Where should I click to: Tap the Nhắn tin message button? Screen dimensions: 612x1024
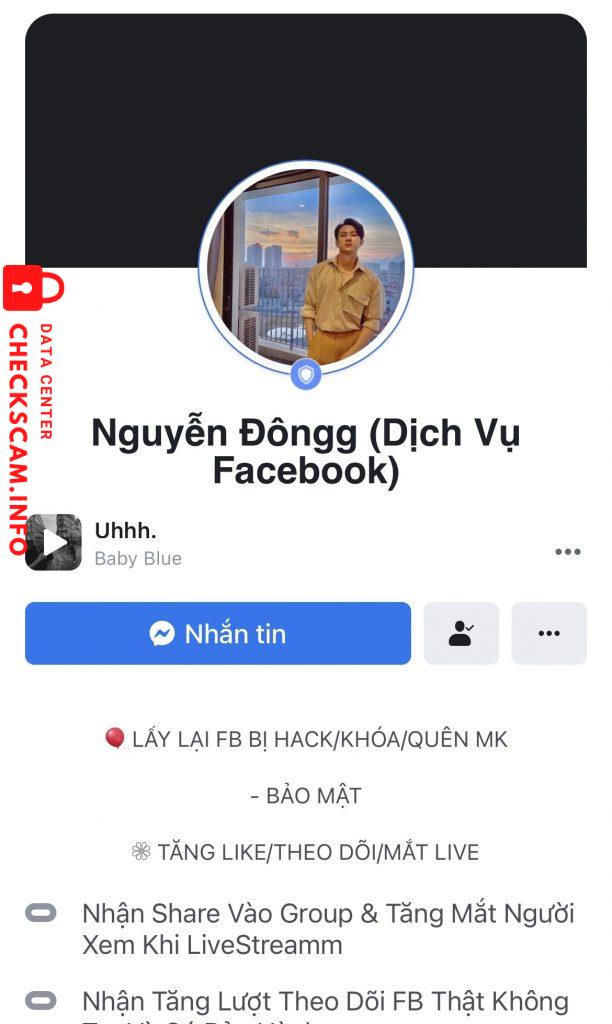(218, 634)
